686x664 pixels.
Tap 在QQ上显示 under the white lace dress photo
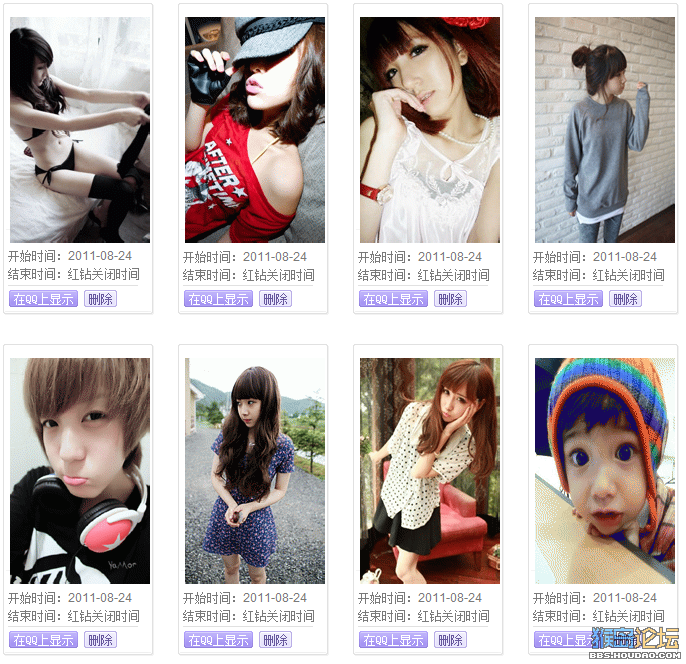pos(393,299)
